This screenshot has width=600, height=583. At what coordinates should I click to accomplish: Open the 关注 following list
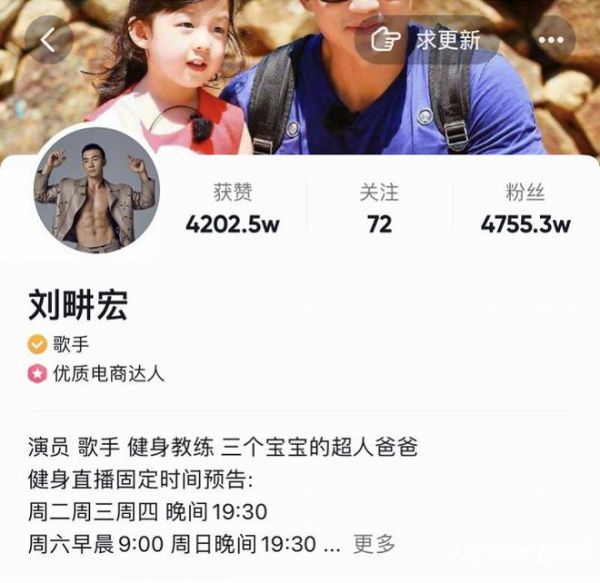[379, 209]
